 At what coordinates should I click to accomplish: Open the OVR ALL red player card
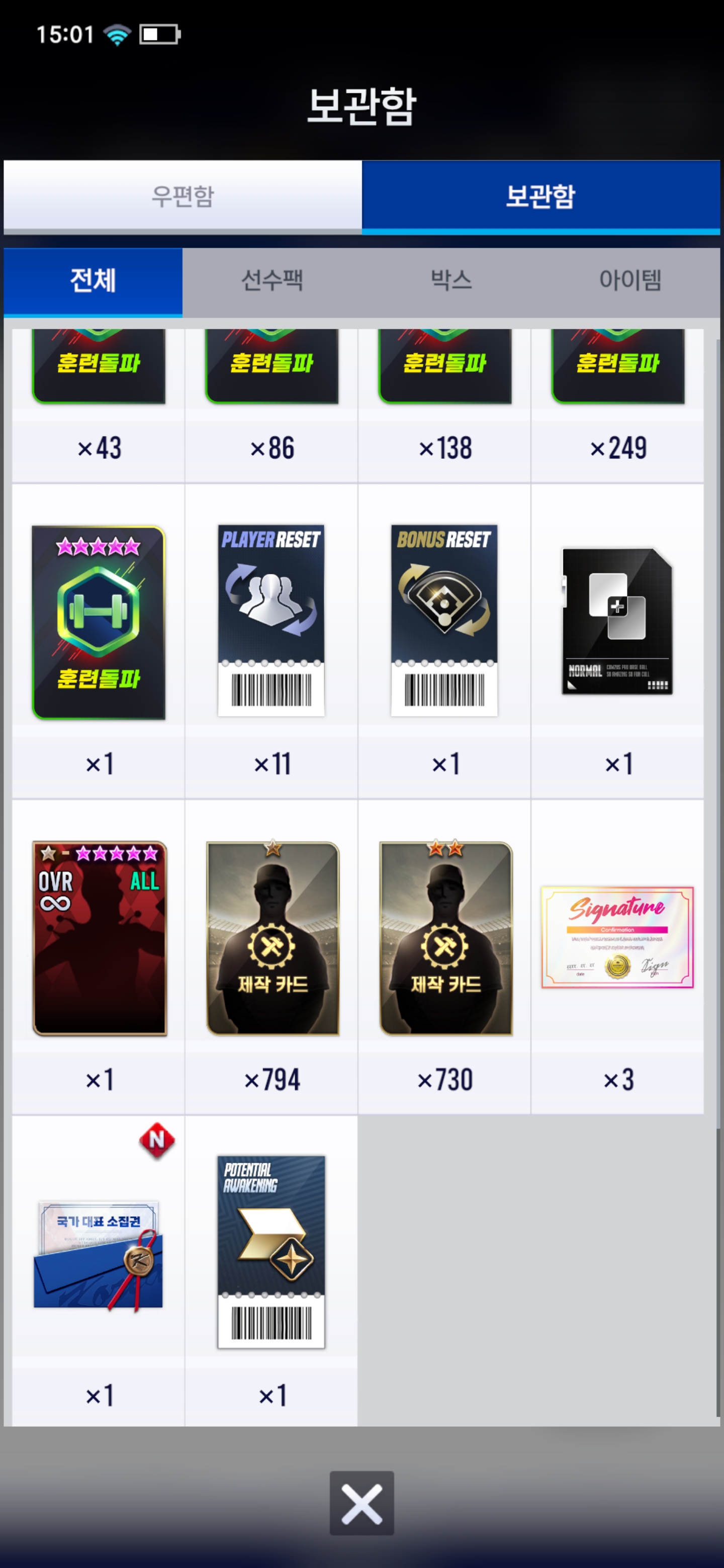coord(99,938)
